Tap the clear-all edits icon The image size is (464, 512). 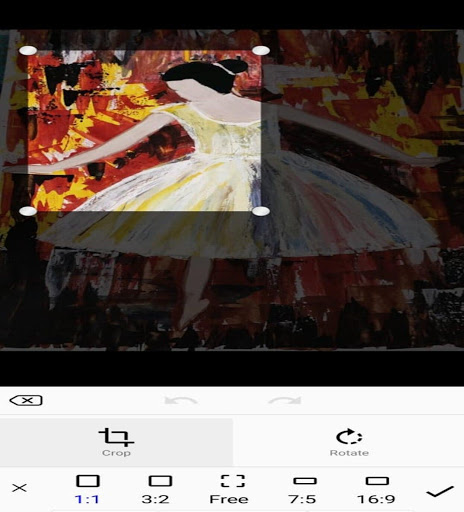[x=26, y=400]
